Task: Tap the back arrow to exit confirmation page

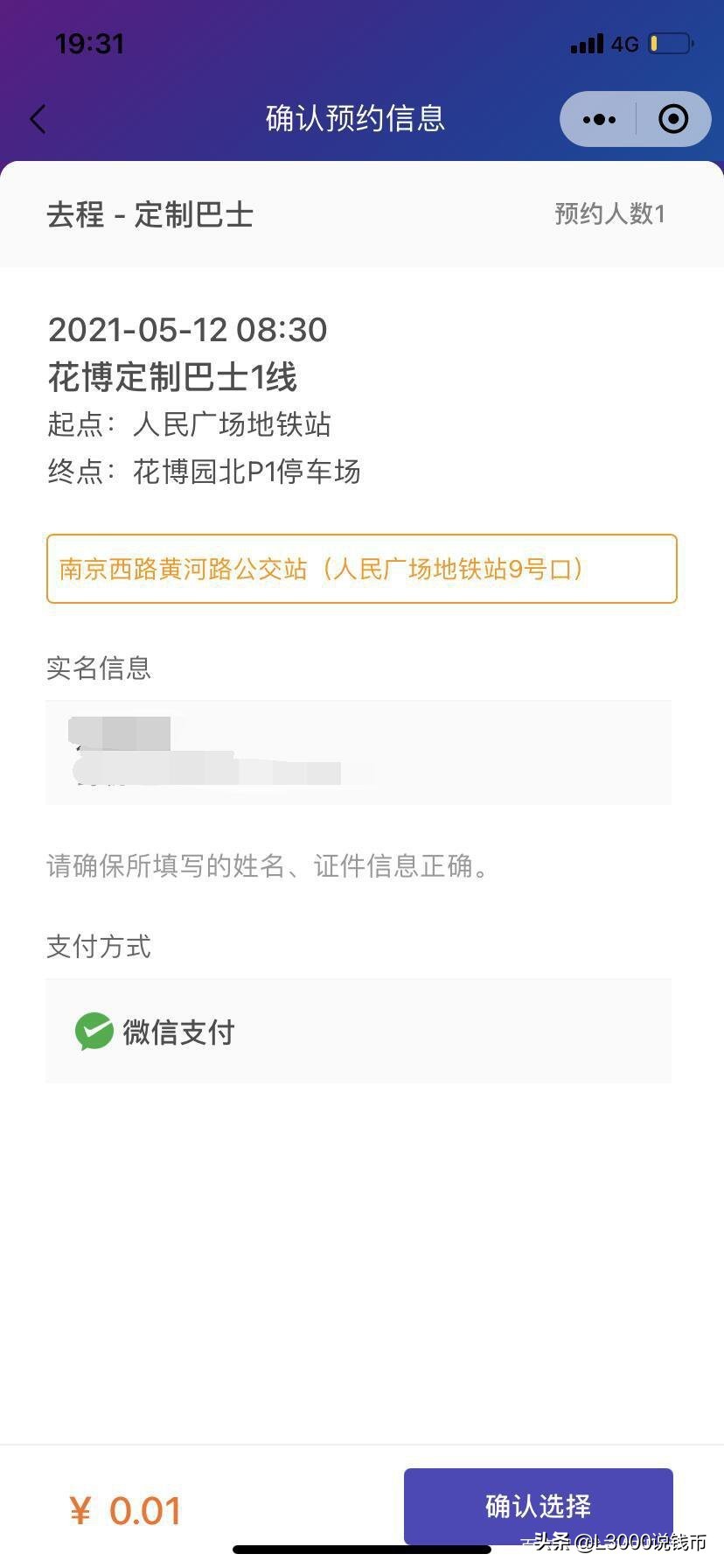Action: click(x=37, y=118)
